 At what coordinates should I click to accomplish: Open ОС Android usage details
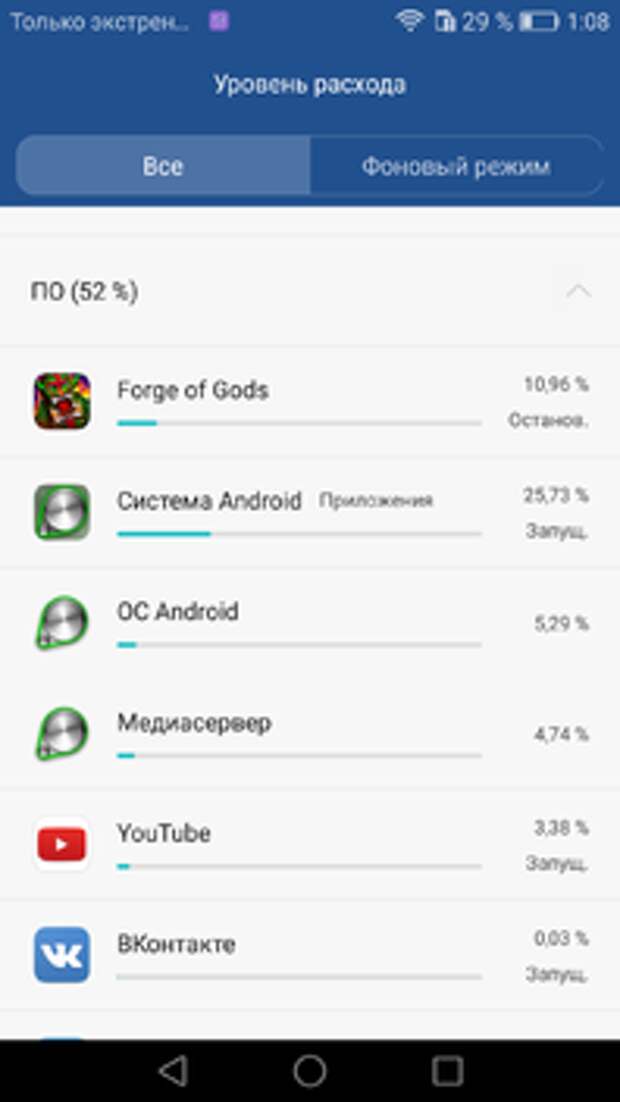pos(310,624)
